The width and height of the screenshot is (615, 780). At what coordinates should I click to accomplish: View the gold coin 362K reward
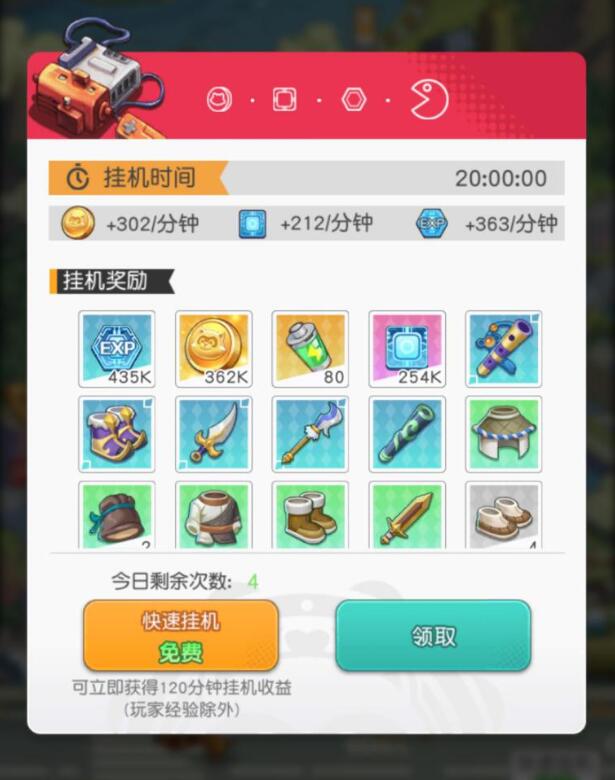pos(213,349)
